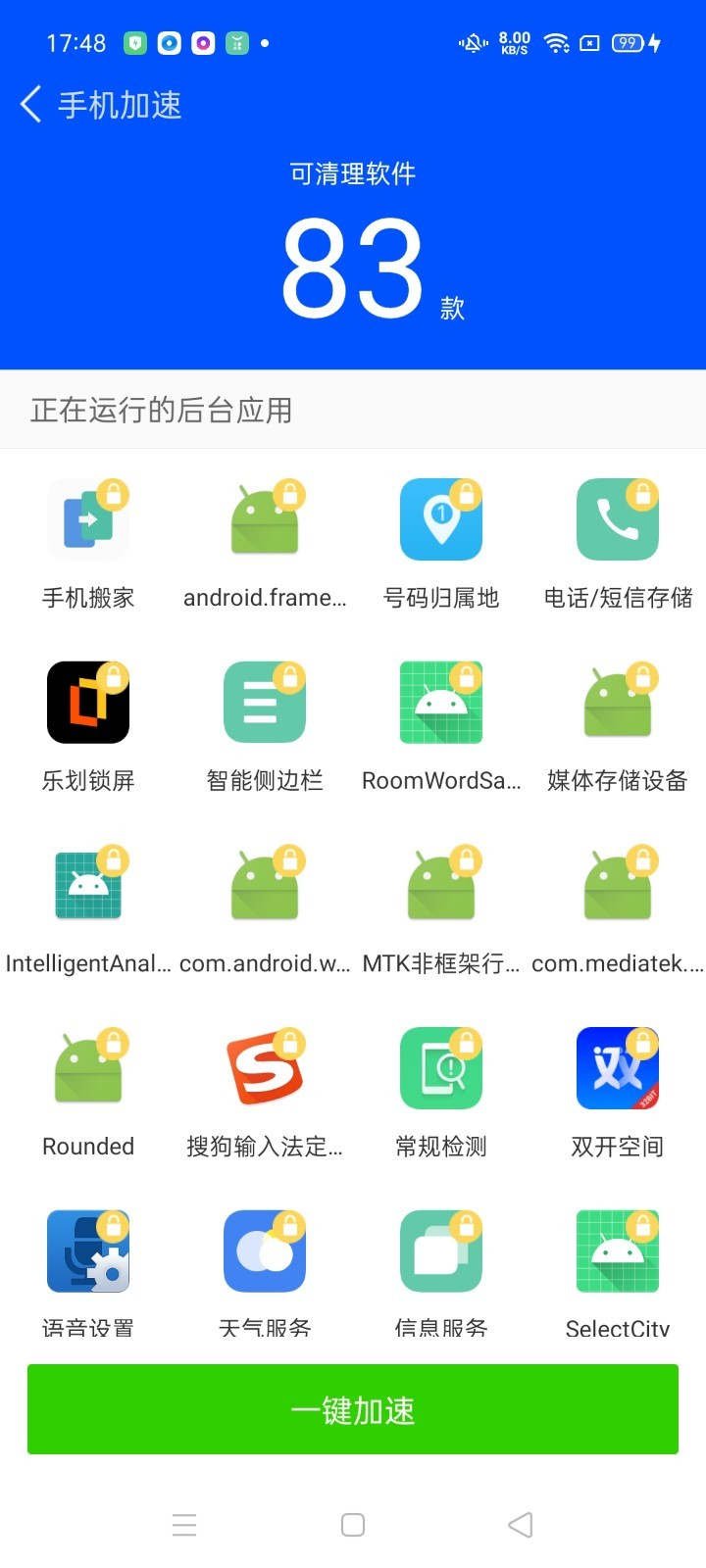Open the 天气服务 weather service icon
706x1568 pixels.
265,1250
